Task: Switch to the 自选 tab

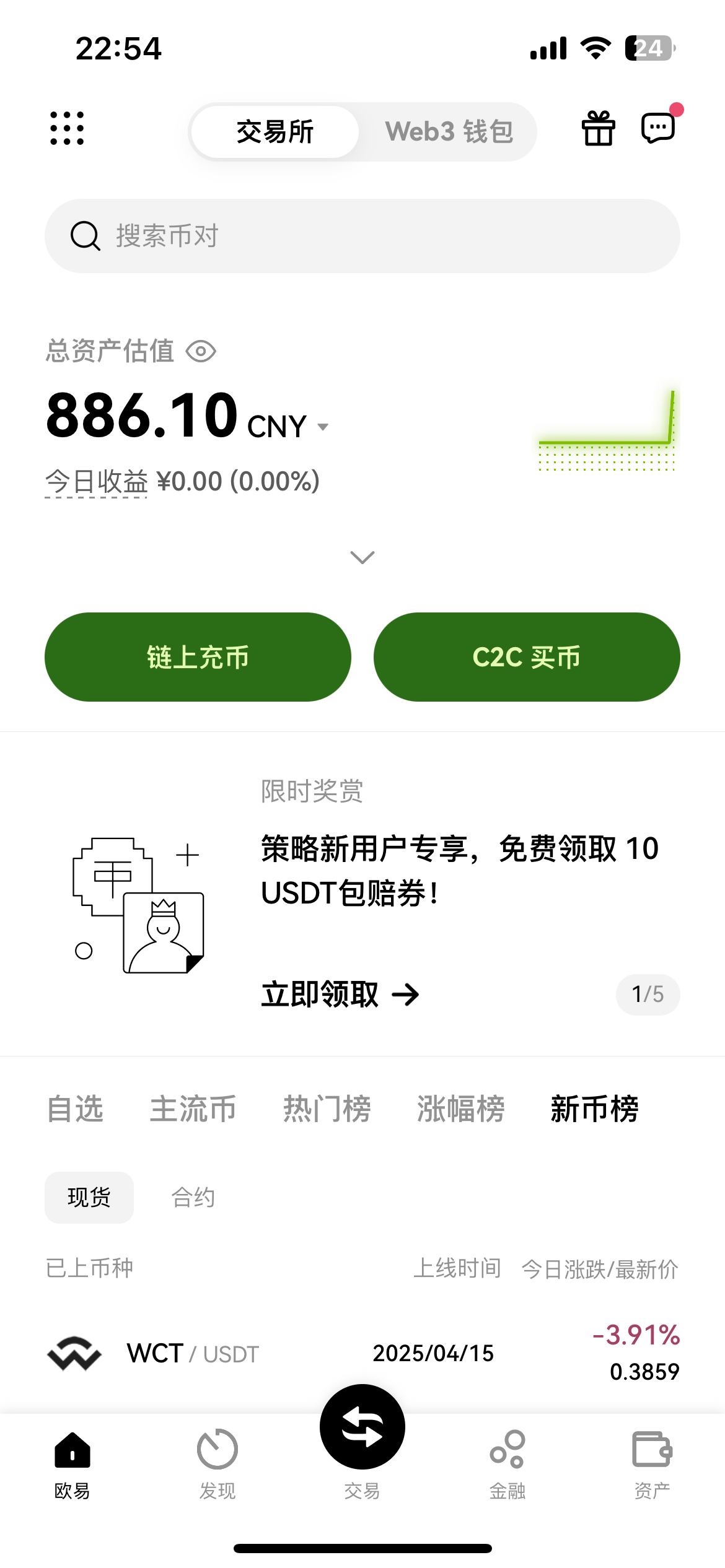Action: point(75,1108)
